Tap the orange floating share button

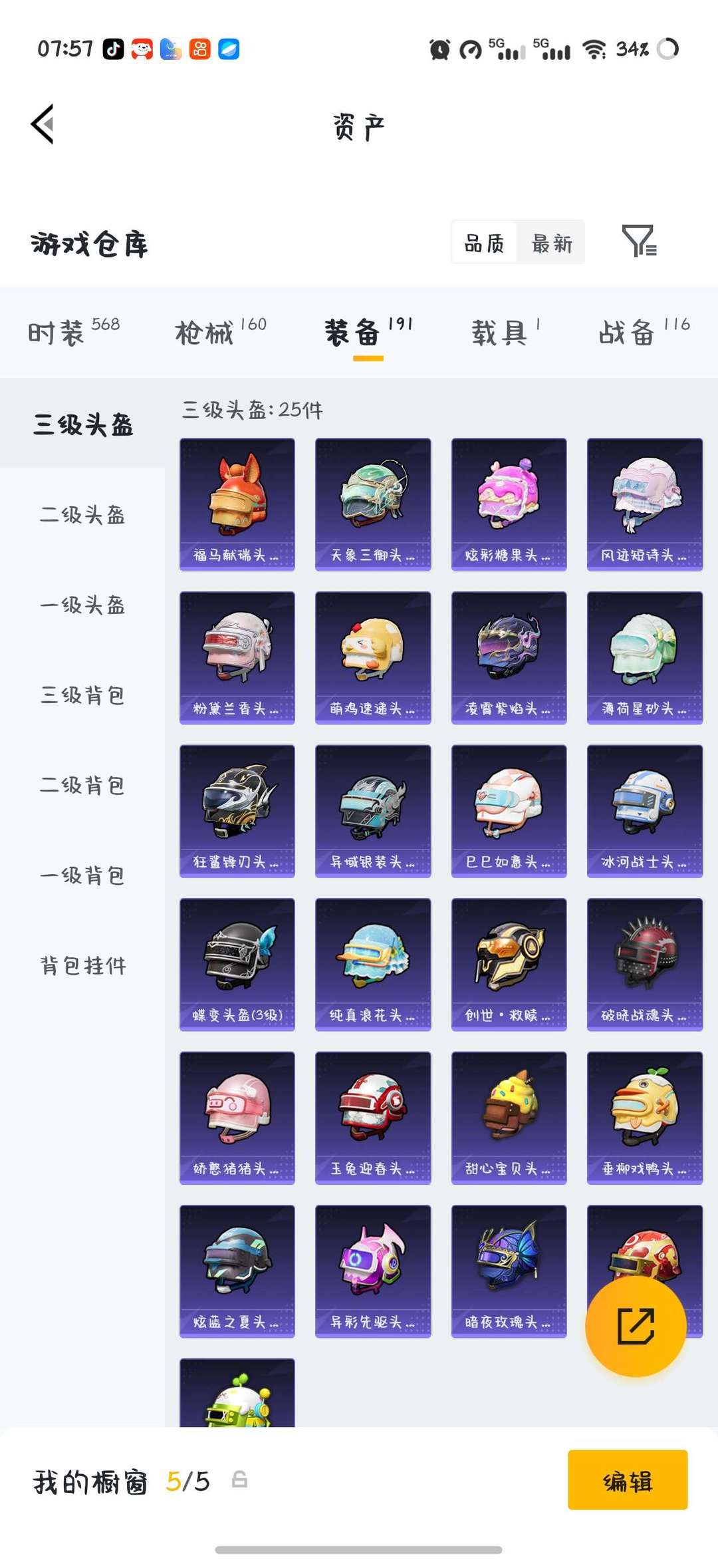(x=636, y=1326)
